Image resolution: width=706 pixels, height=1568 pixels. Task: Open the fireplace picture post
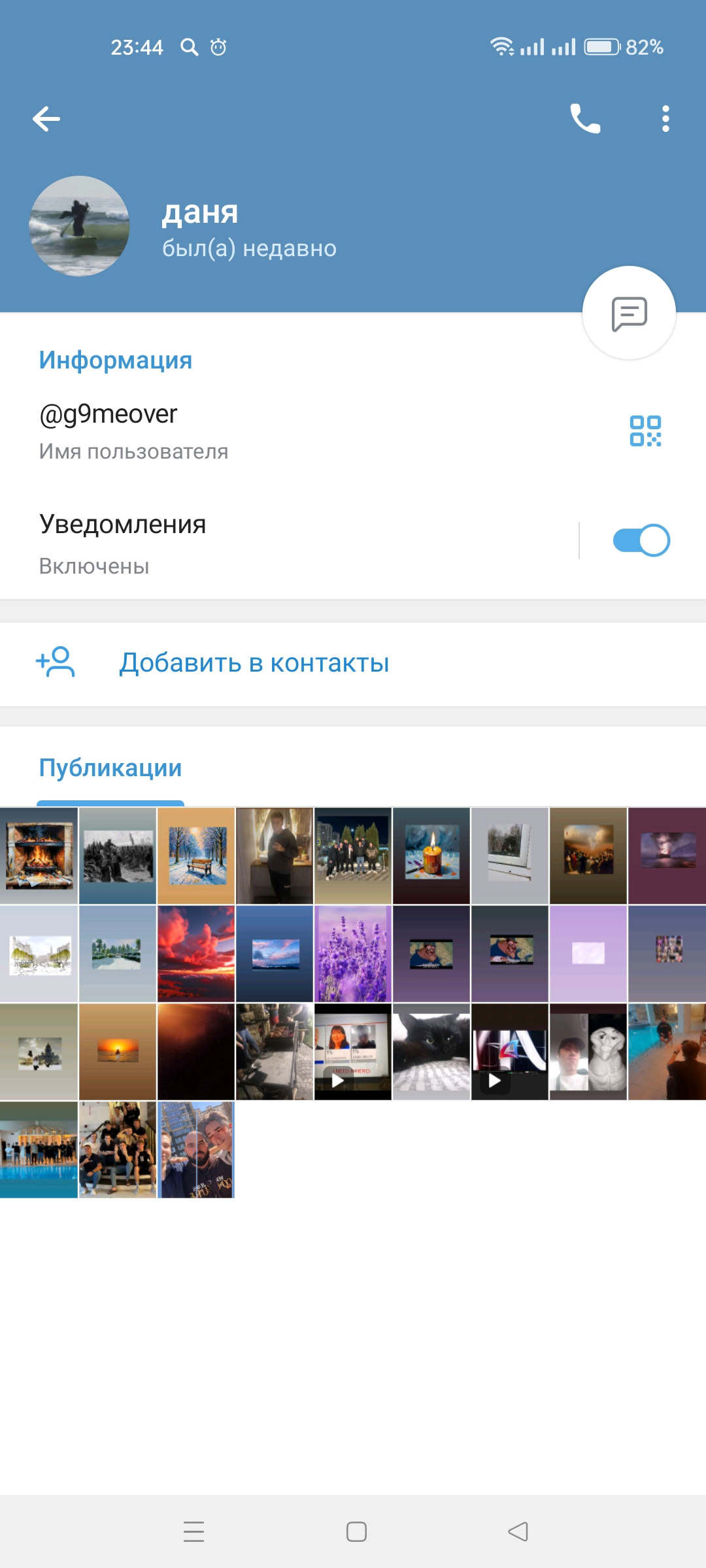(x=39, y=856)
